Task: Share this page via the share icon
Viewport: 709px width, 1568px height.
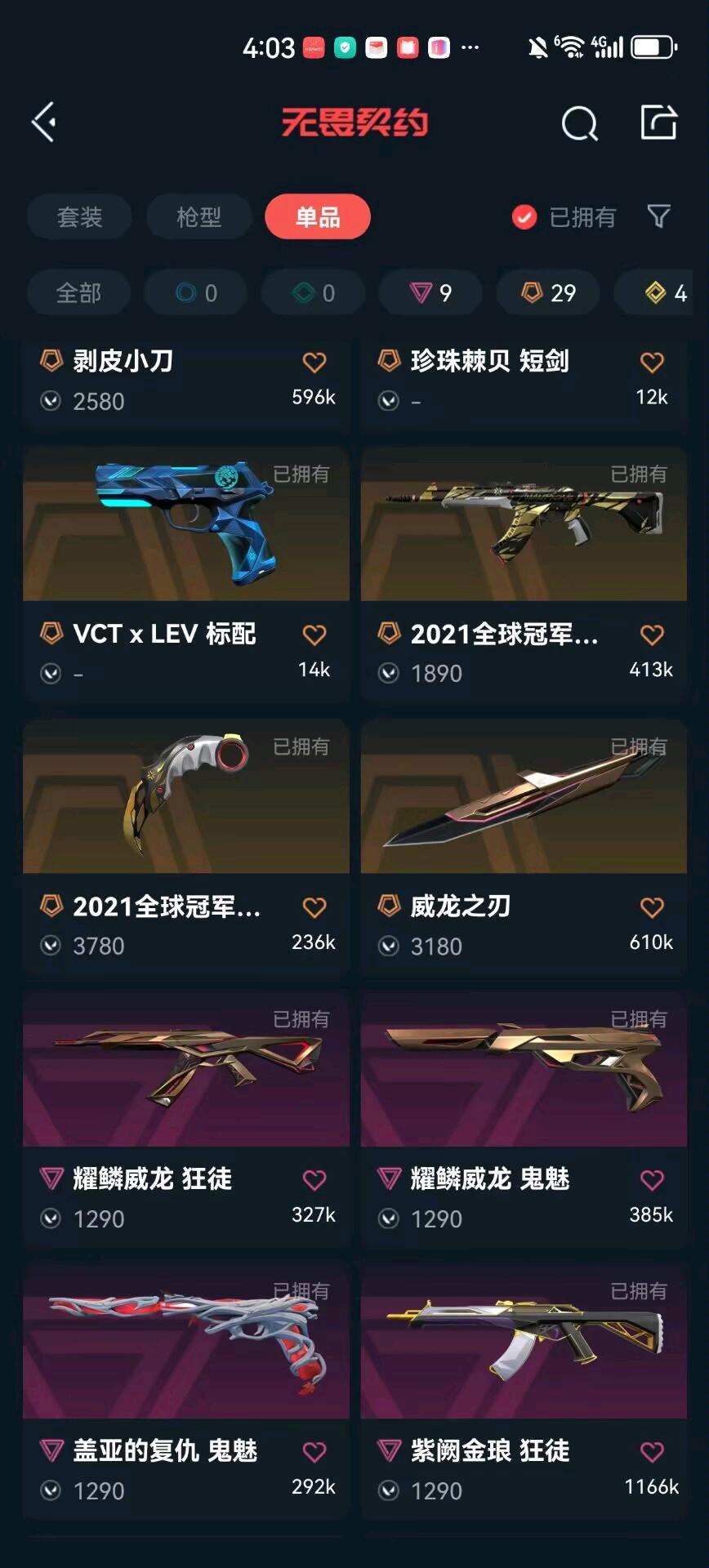Action: (x=658, y=122)
